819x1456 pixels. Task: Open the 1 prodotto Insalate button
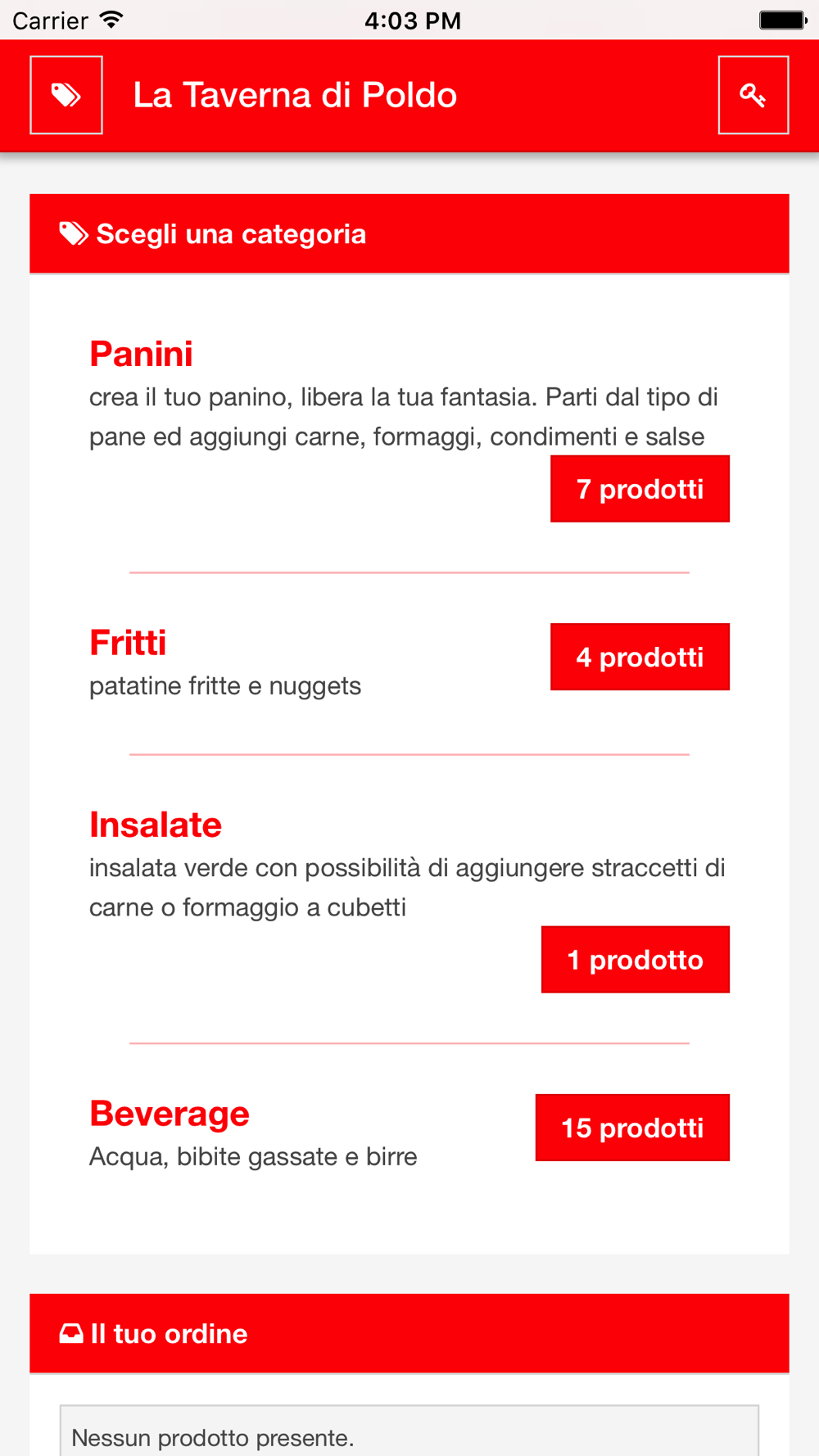point(636,960)
